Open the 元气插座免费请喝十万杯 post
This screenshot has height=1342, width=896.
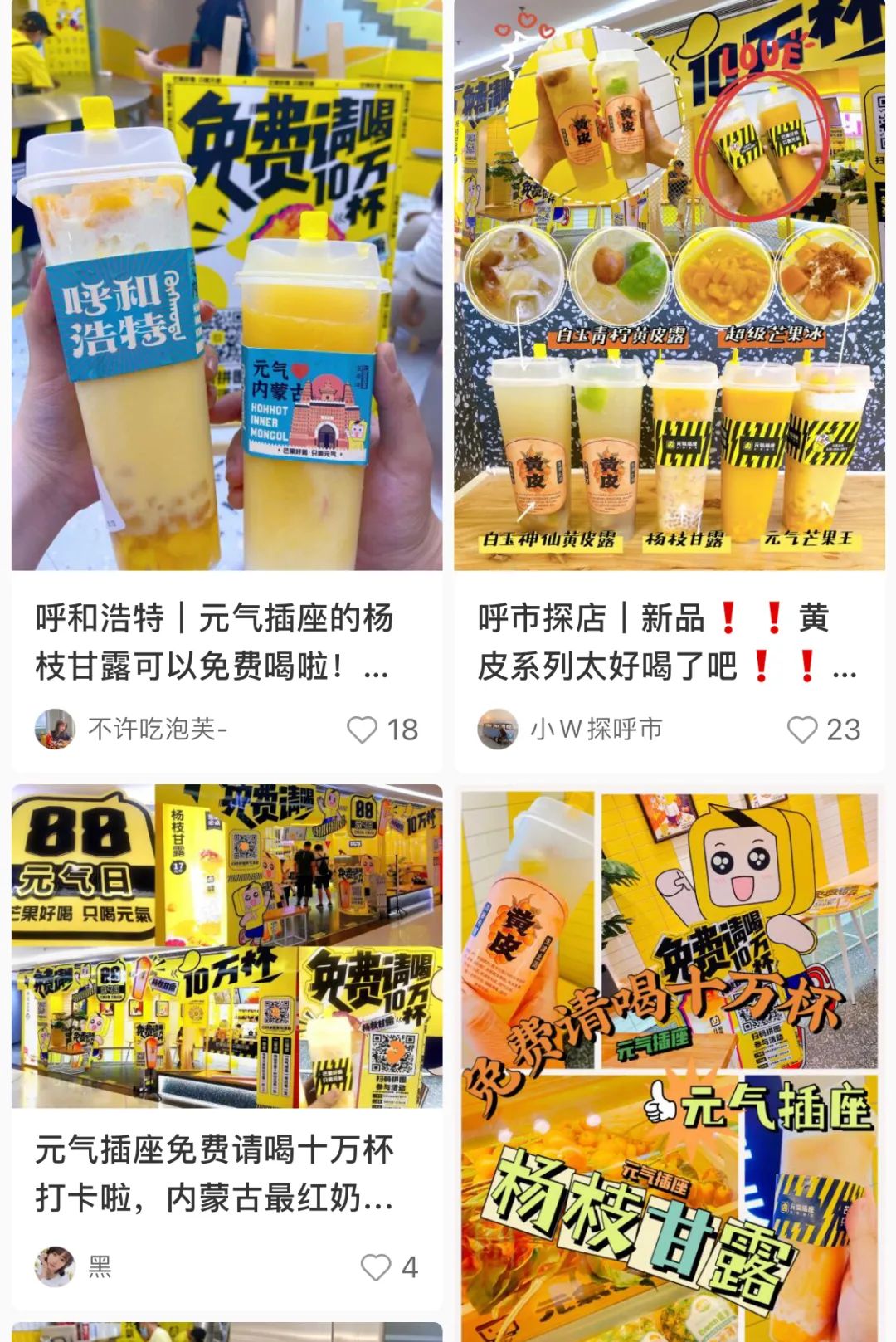click(x=226, y=946)
